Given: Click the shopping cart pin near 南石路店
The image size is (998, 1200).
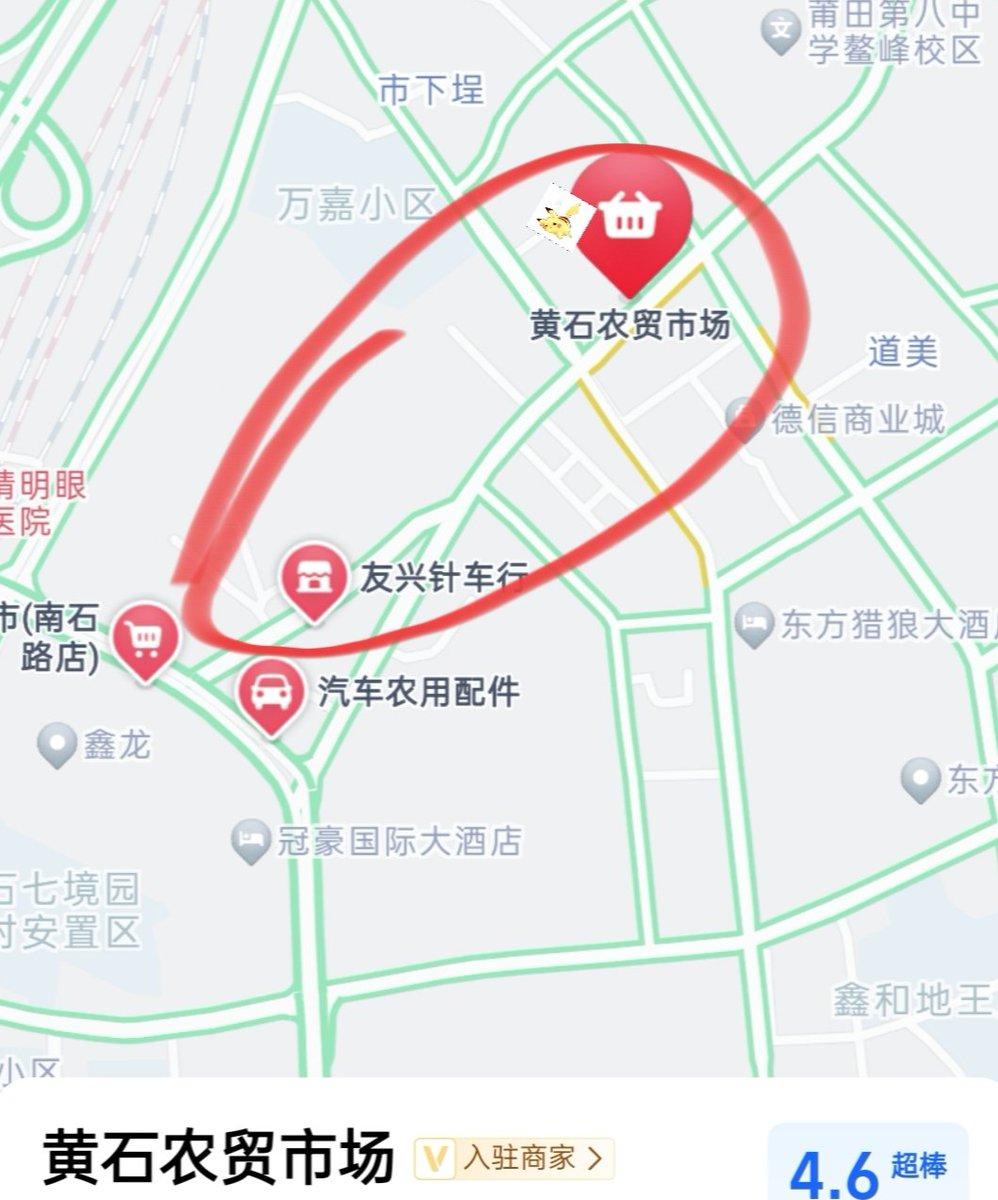Looking at the screenshot, I should [x=143, y=637].
